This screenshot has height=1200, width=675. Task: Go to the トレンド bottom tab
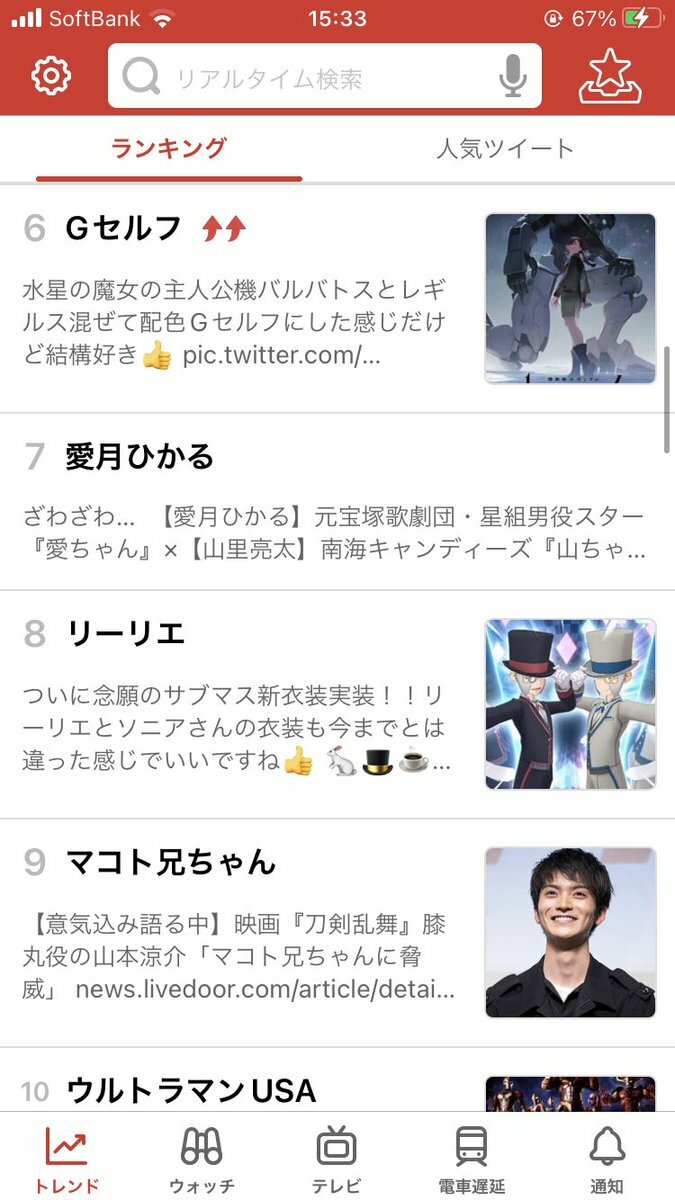(x=67, y=1158)
